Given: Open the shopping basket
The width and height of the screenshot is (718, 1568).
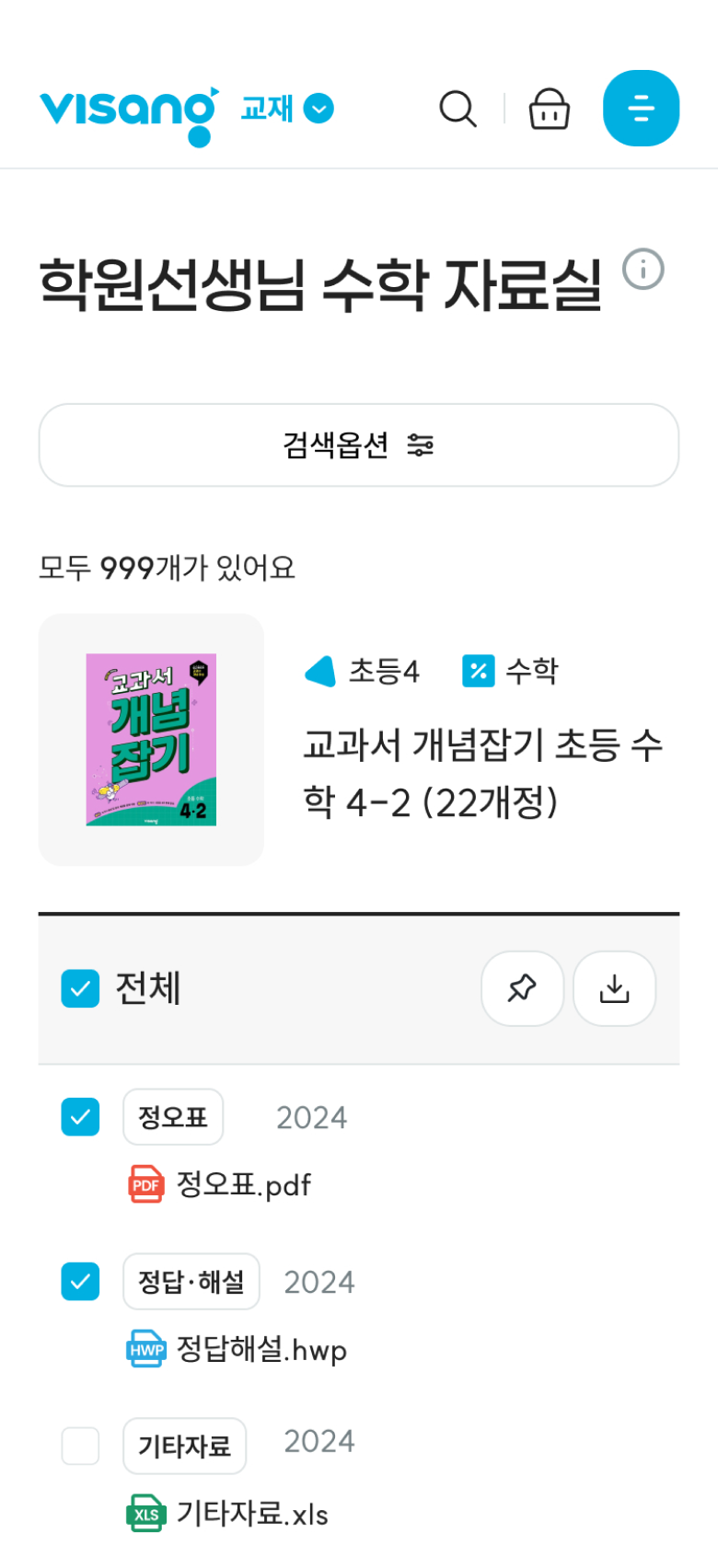Looking at the screenshot, I should point(549,109).
